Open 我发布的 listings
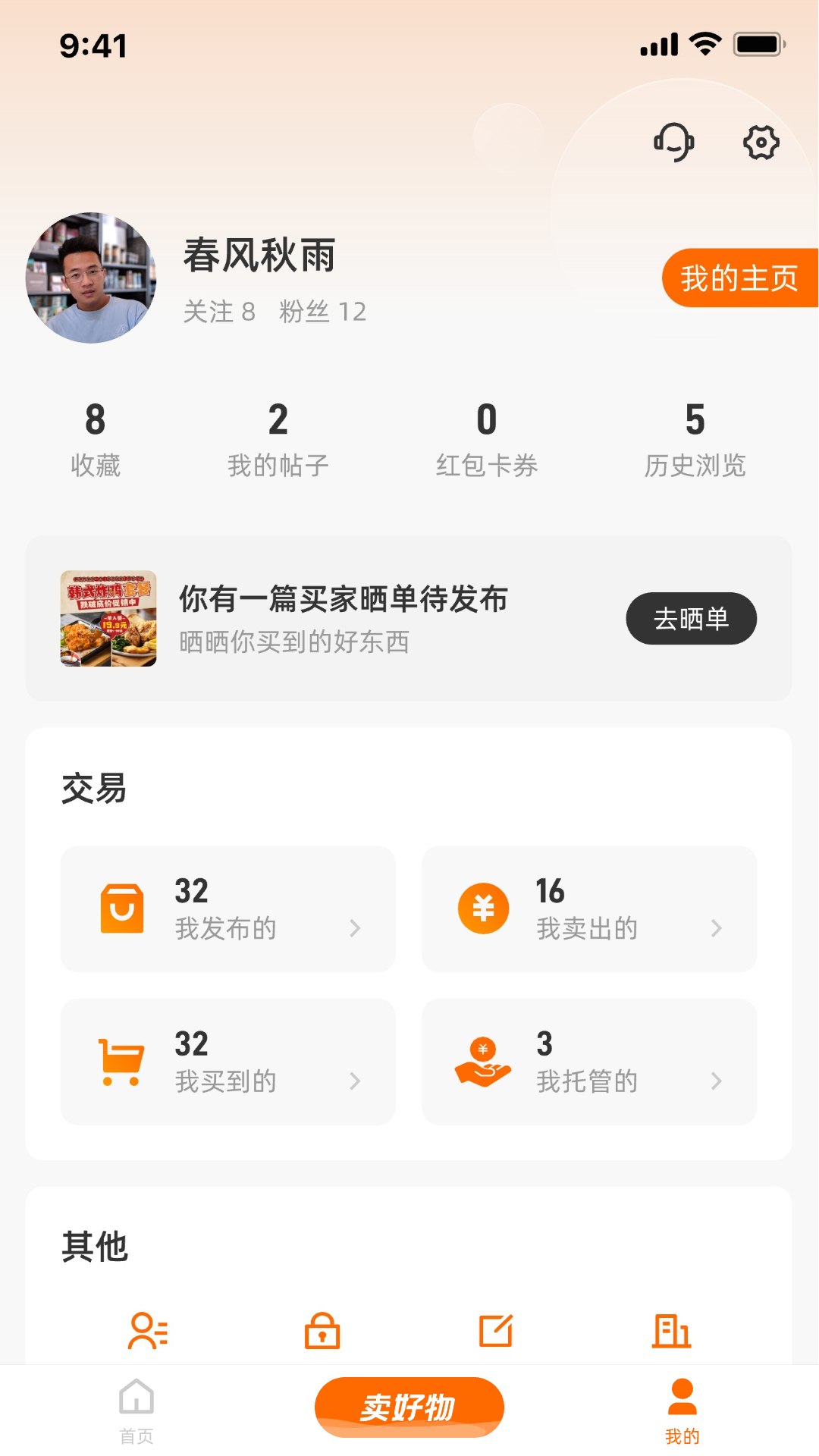Image resolution: width=819 pixels, height=1456 pixels. (x=228, y=909)
